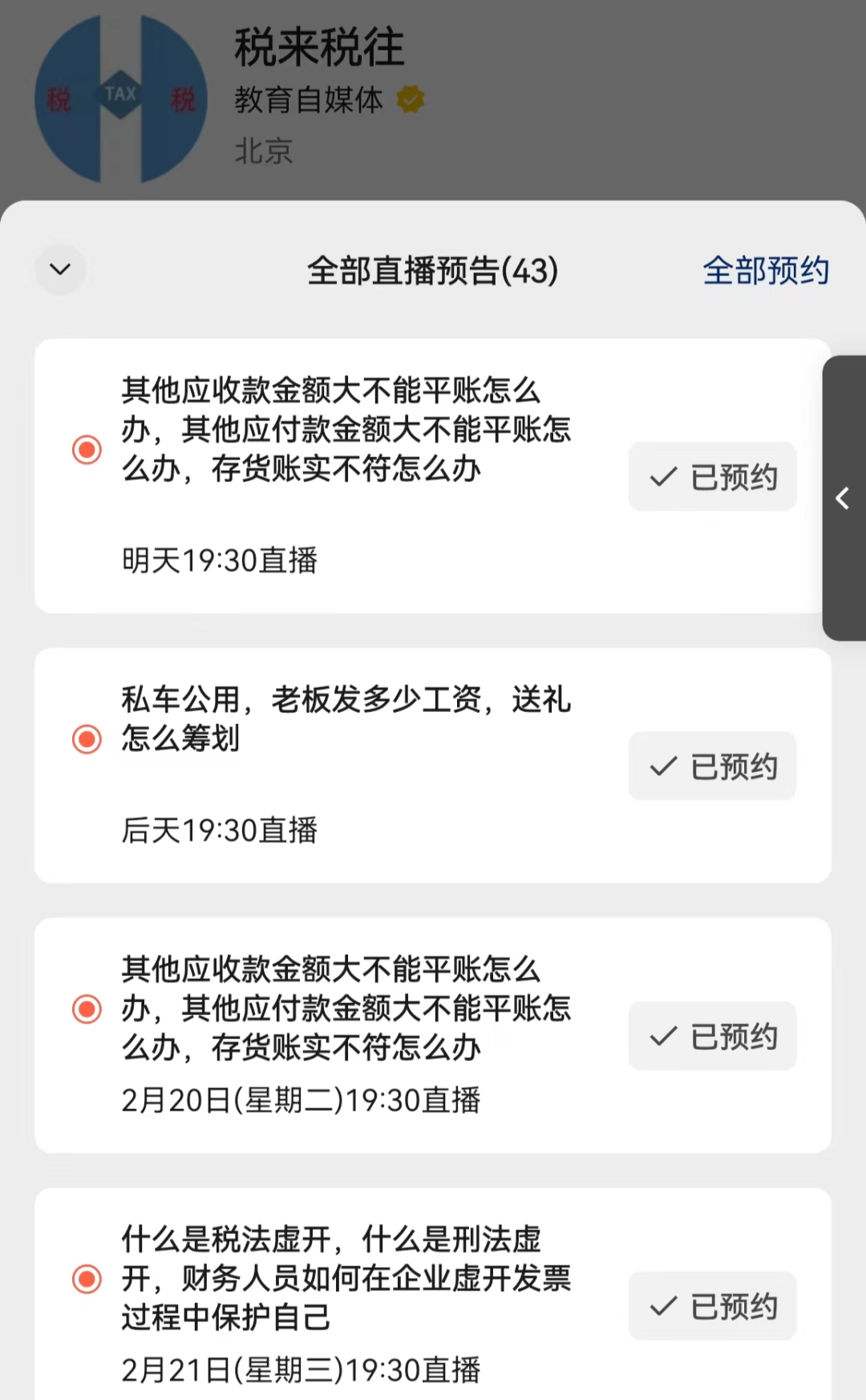This screenshot has width=866, height=1400.
Task: Cancel 已预约 for tomorrow's 19:30 livestream
Action: tap(712, 477)
